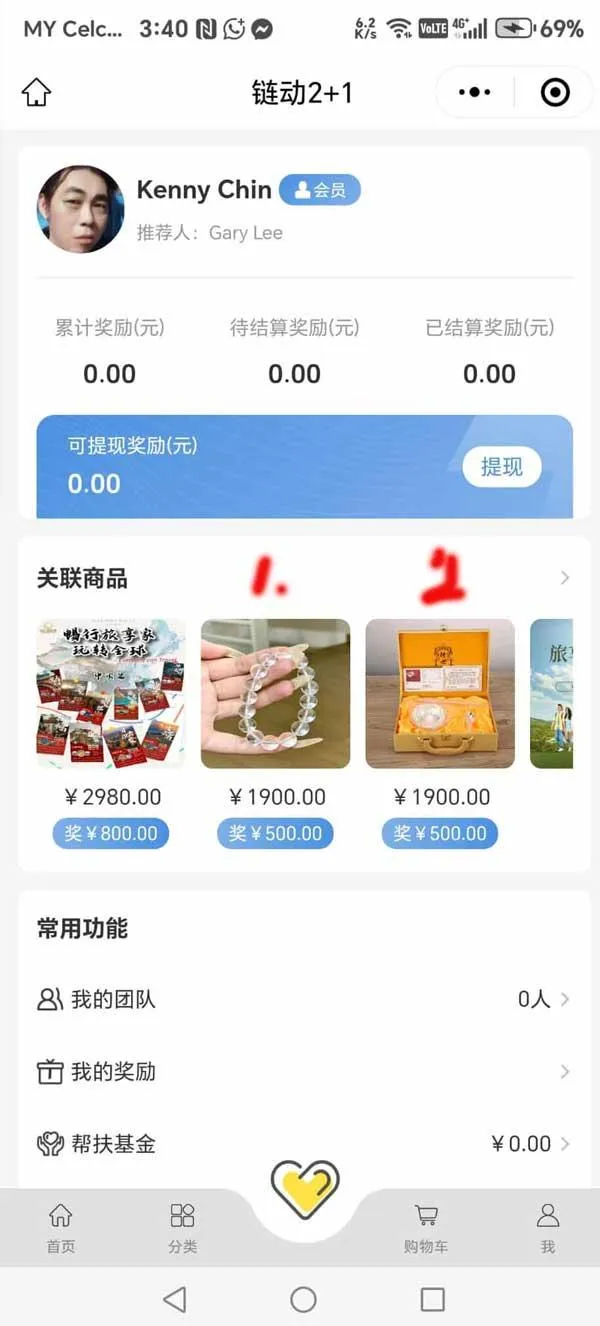Open 我的团队 row
Viewport: 600px width, 1326px height.
click(300, 999)
